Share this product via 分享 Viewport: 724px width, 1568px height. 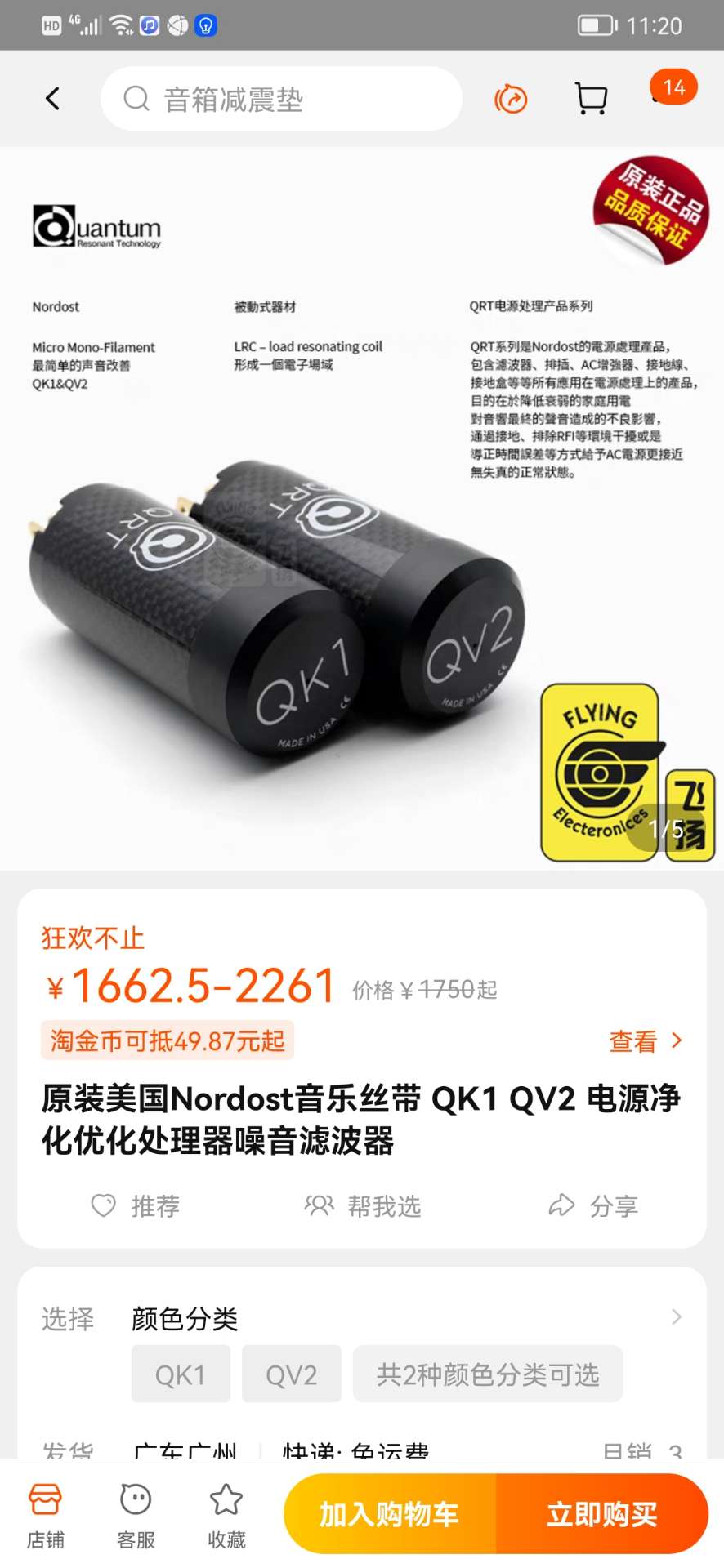coord(593,1205)
